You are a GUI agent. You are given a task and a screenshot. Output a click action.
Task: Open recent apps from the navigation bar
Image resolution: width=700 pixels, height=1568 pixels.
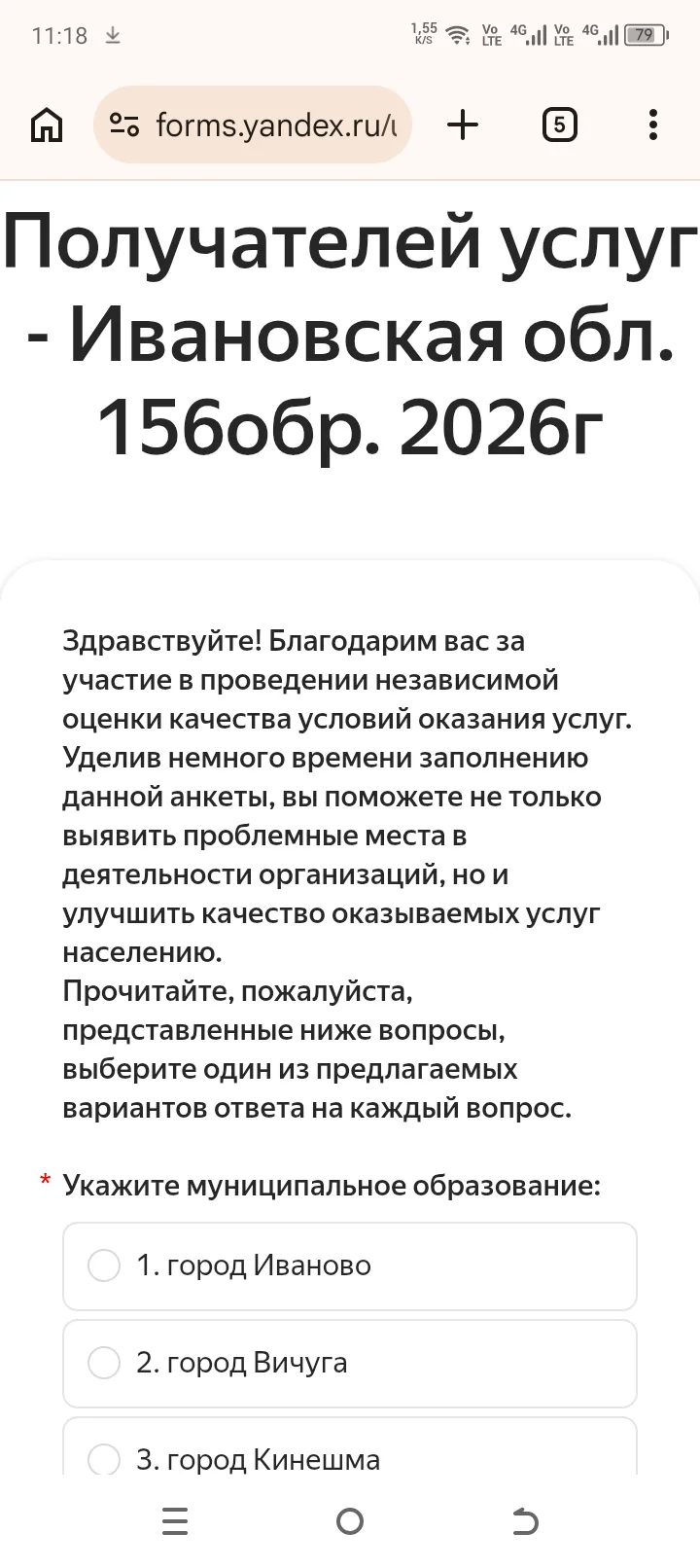pos(175,1521)
